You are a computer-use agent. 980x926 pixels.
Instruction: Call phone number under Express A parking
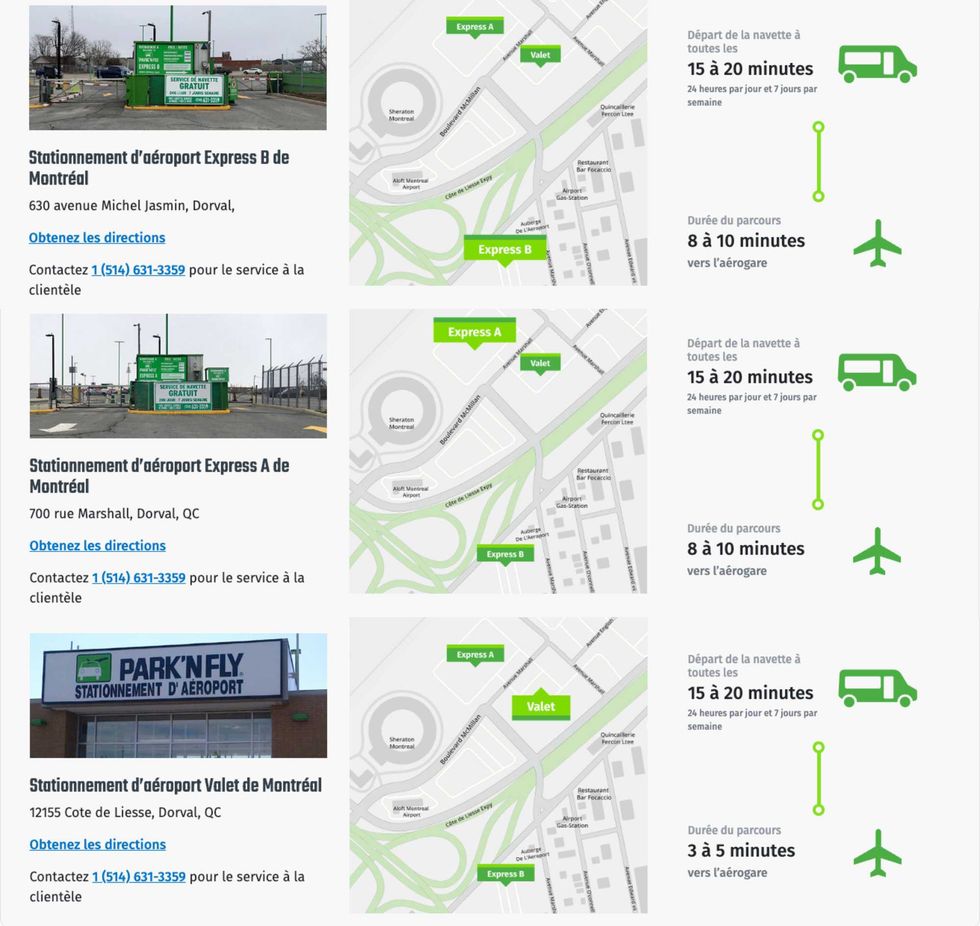[138, 578]
